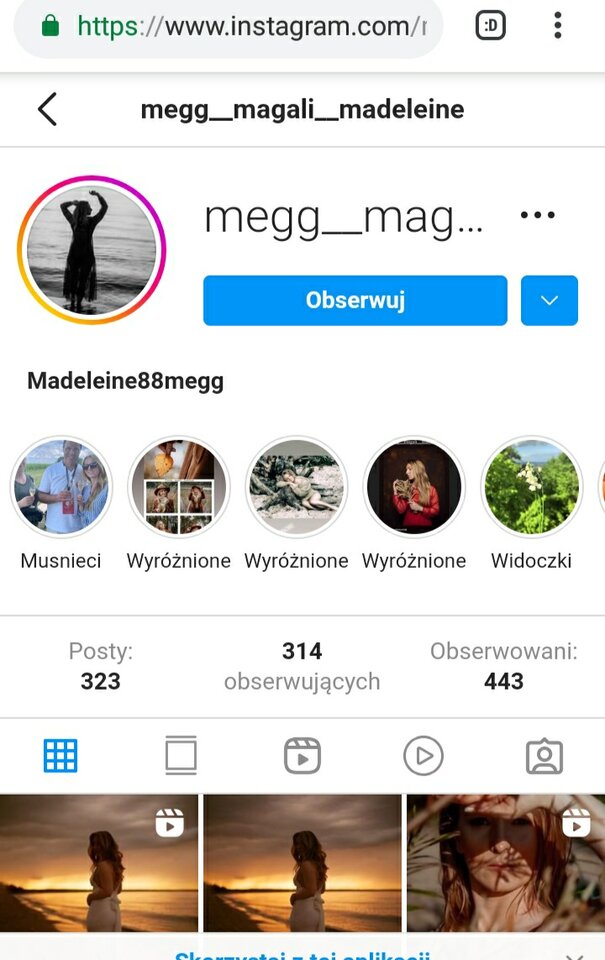Switch to the Reels tab
This screenshot has height=960, width=605.
(x=302, y=756)
